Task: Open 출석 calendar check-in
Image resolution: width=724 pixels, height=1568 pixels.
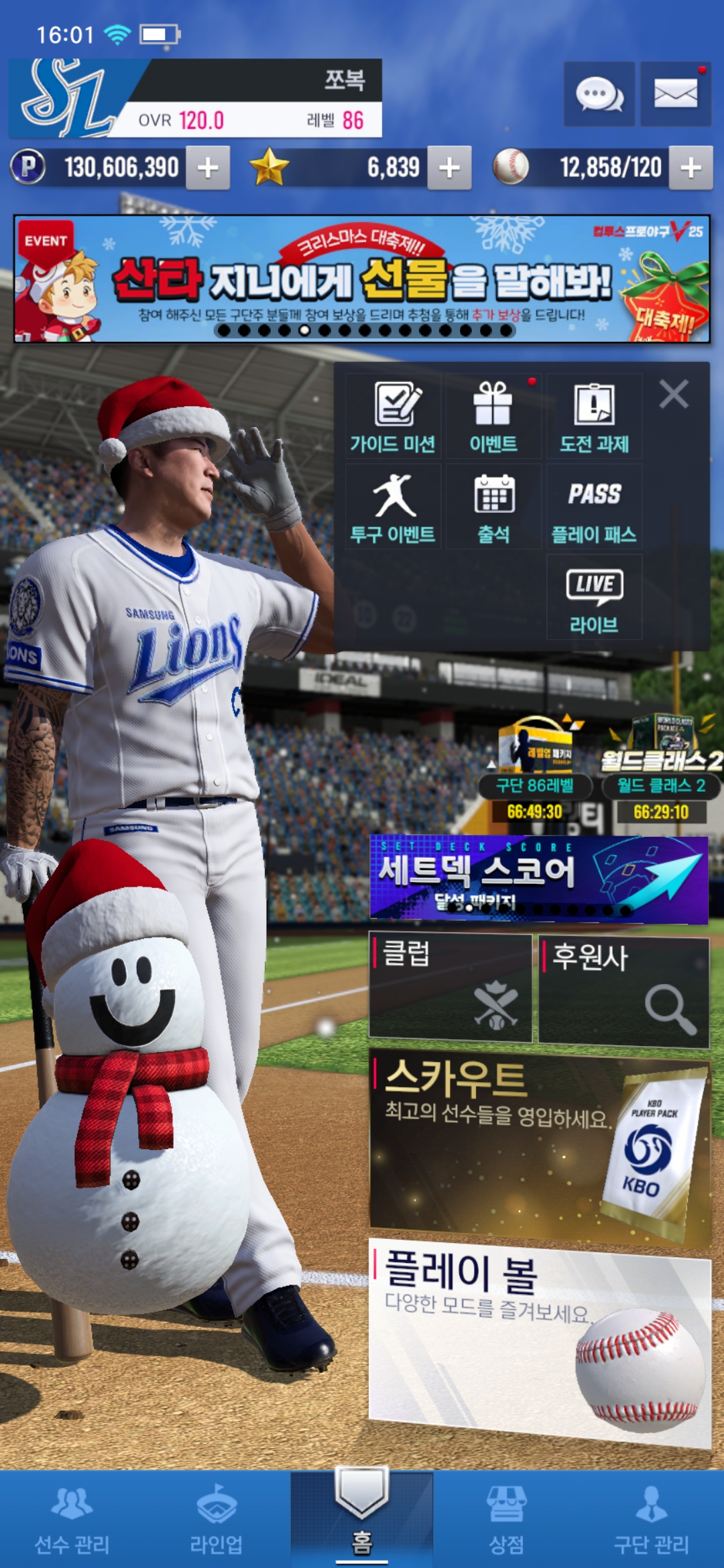Action: (493, 507)
